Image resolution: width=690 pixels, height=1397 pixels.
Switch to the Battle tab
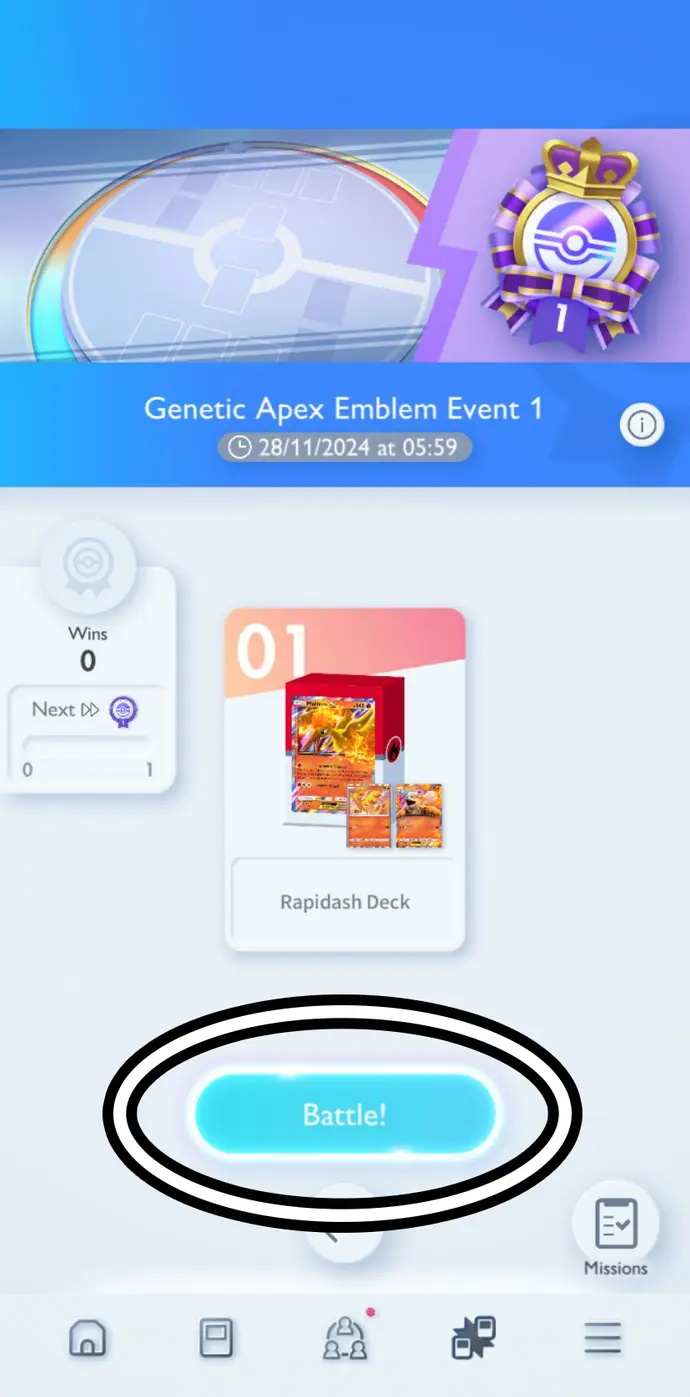coord(473,1338)
